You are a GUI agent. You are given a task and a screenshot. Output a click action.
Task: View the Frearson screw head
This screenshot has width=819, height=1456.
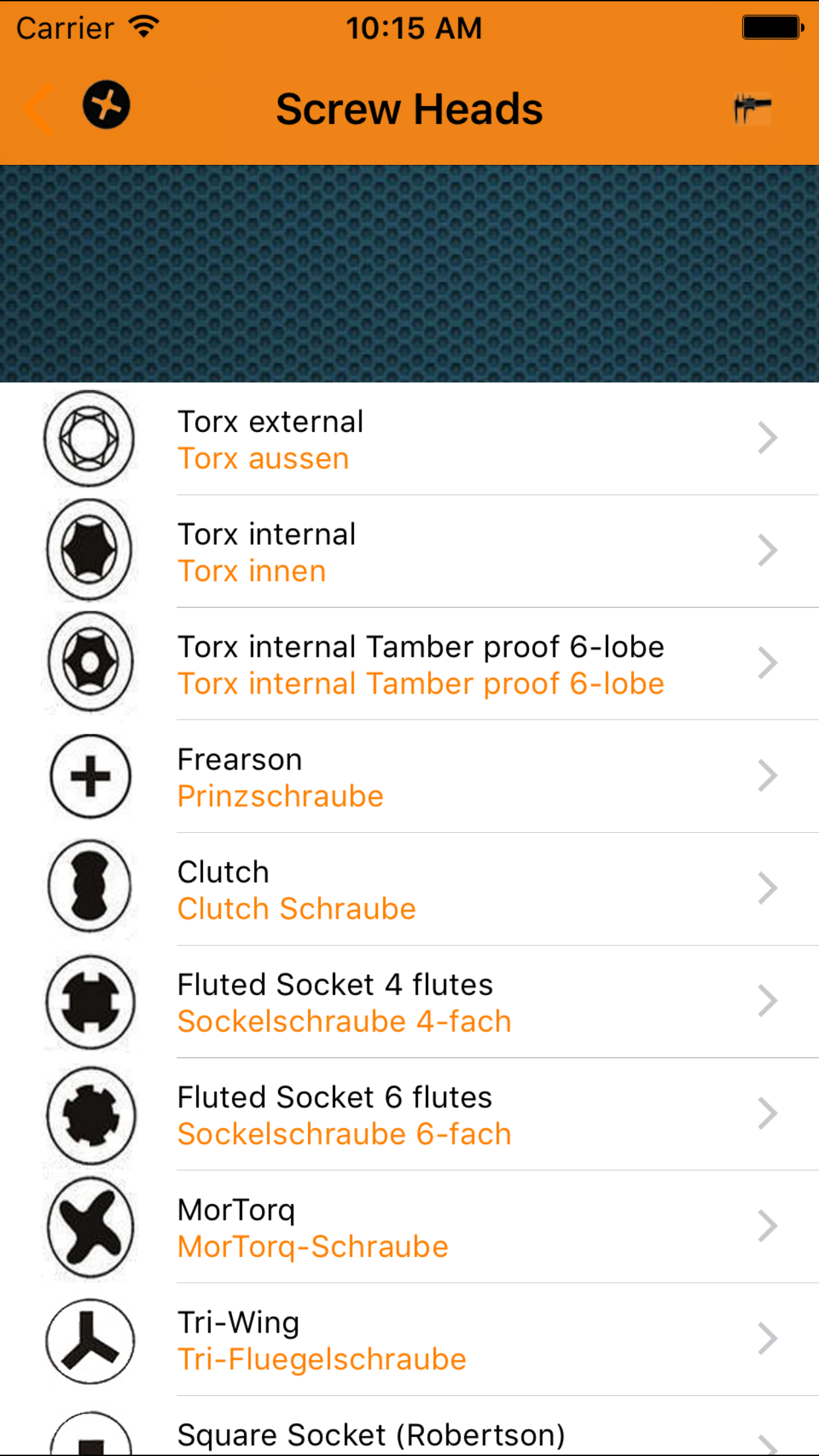409,777
